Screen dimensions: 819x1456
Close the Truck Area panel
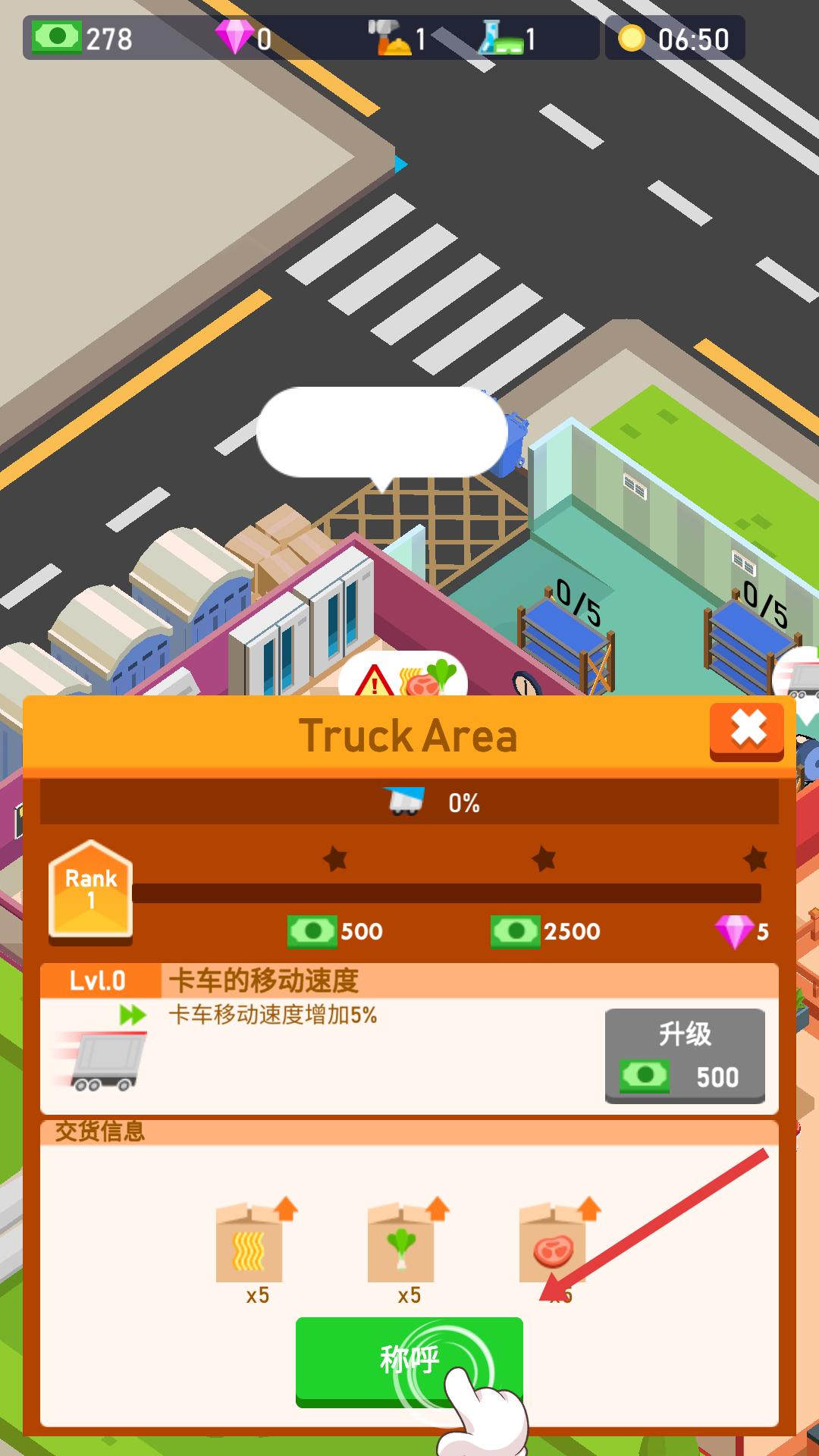(747, 730)
